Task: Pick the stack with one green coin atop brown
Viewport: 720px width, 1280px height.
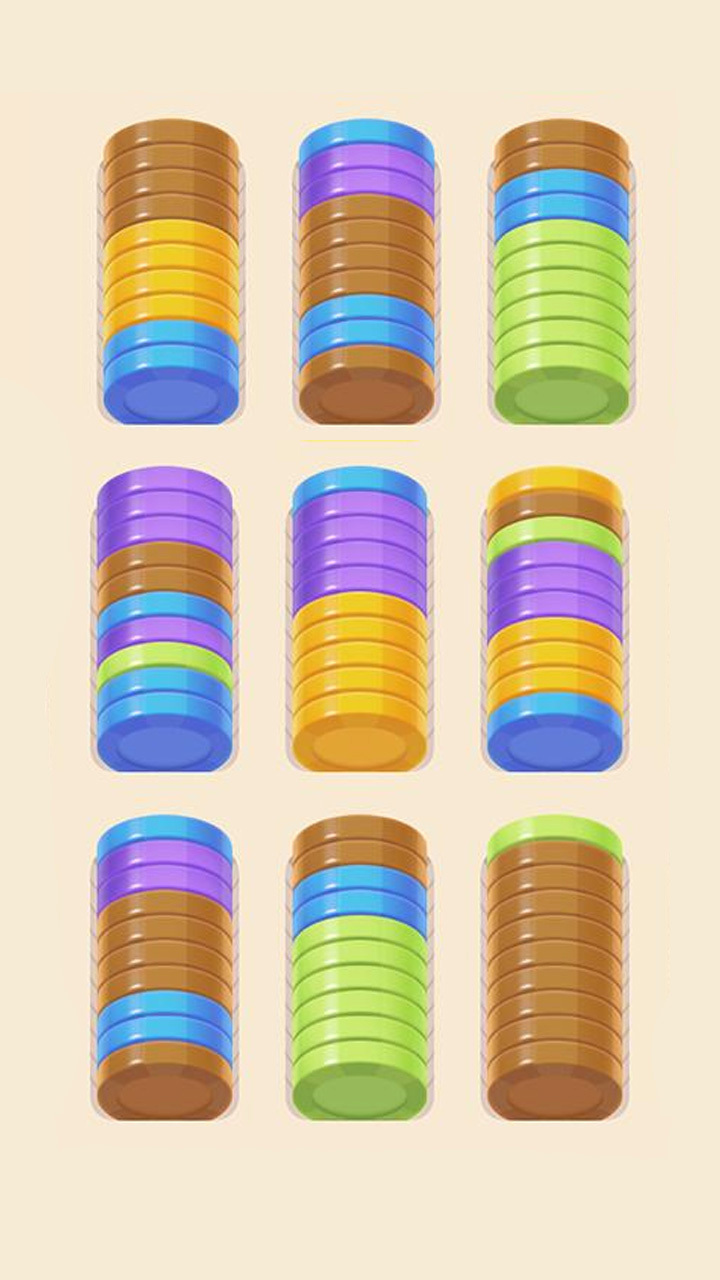Action: 556,968
